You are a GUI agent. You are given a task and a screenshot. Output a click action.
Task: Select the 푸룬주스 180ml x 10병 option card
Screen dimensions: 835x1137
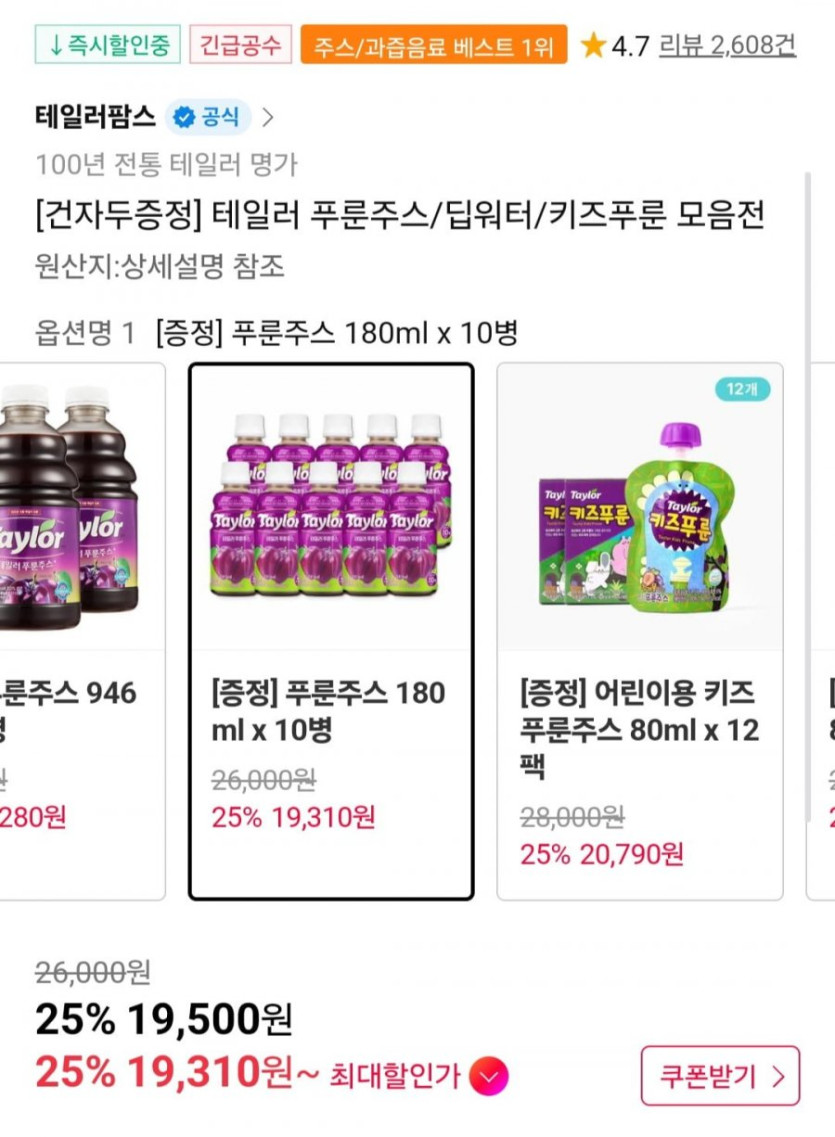pyautogui.click(x=331, y=631)
